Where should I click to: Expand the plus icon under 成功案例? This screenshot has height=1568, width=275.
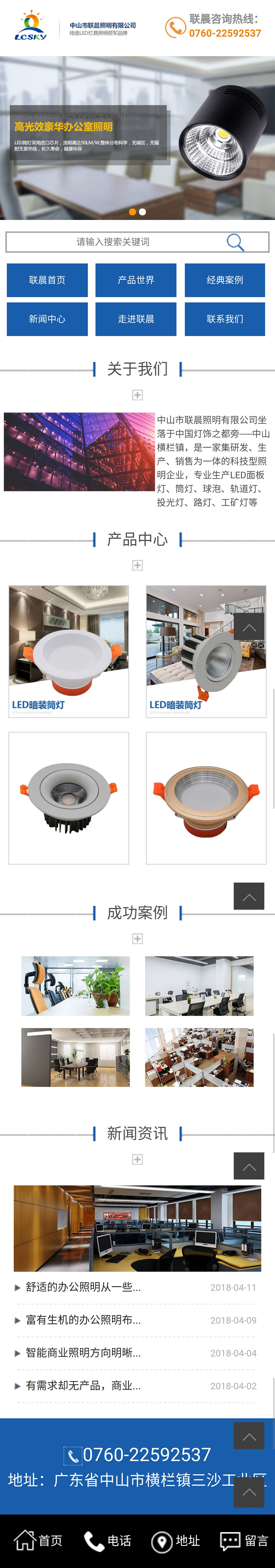[x=137, y=939]
